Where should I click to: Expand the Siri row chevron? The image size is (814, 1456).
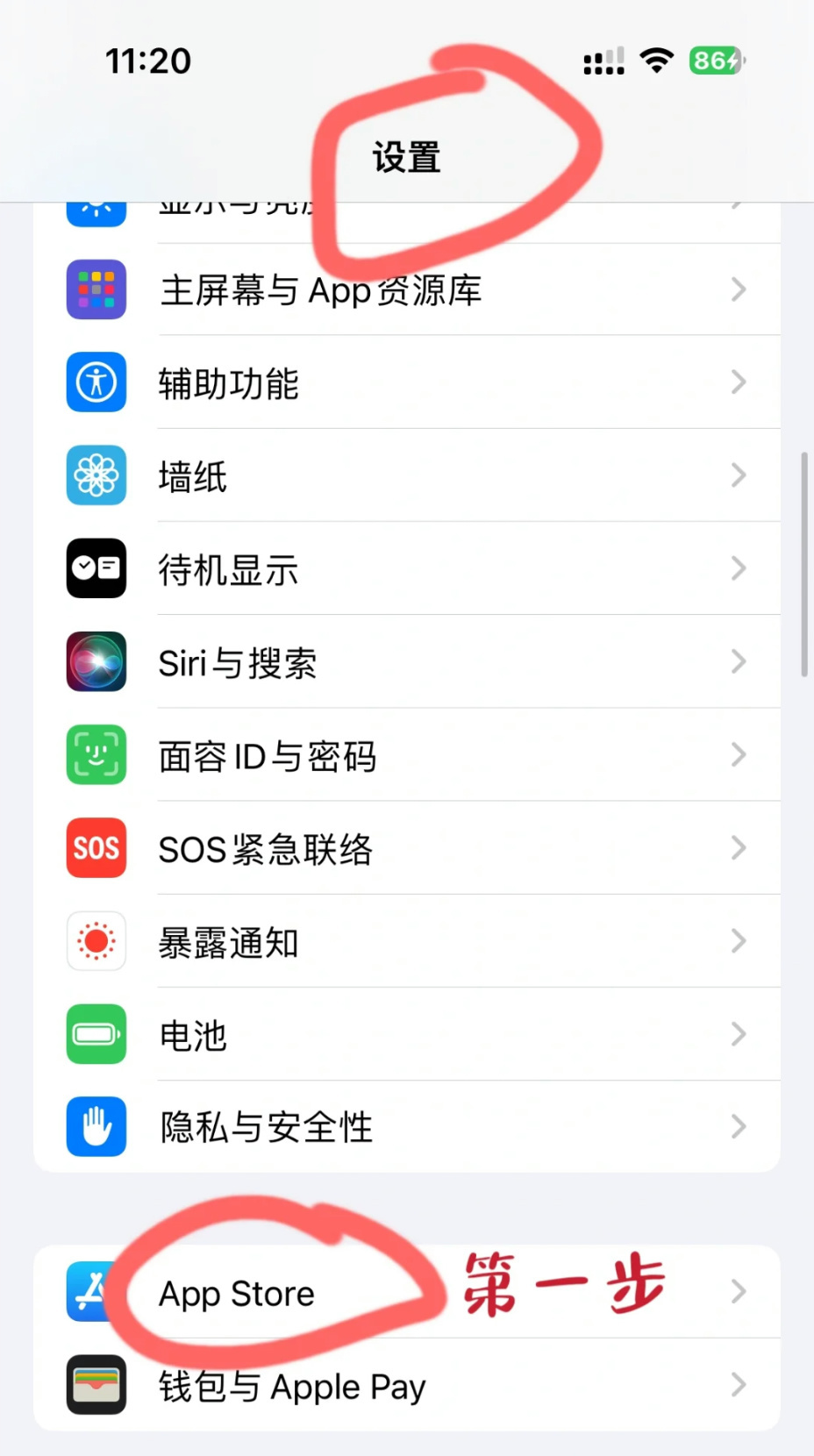tap(737, 662)
